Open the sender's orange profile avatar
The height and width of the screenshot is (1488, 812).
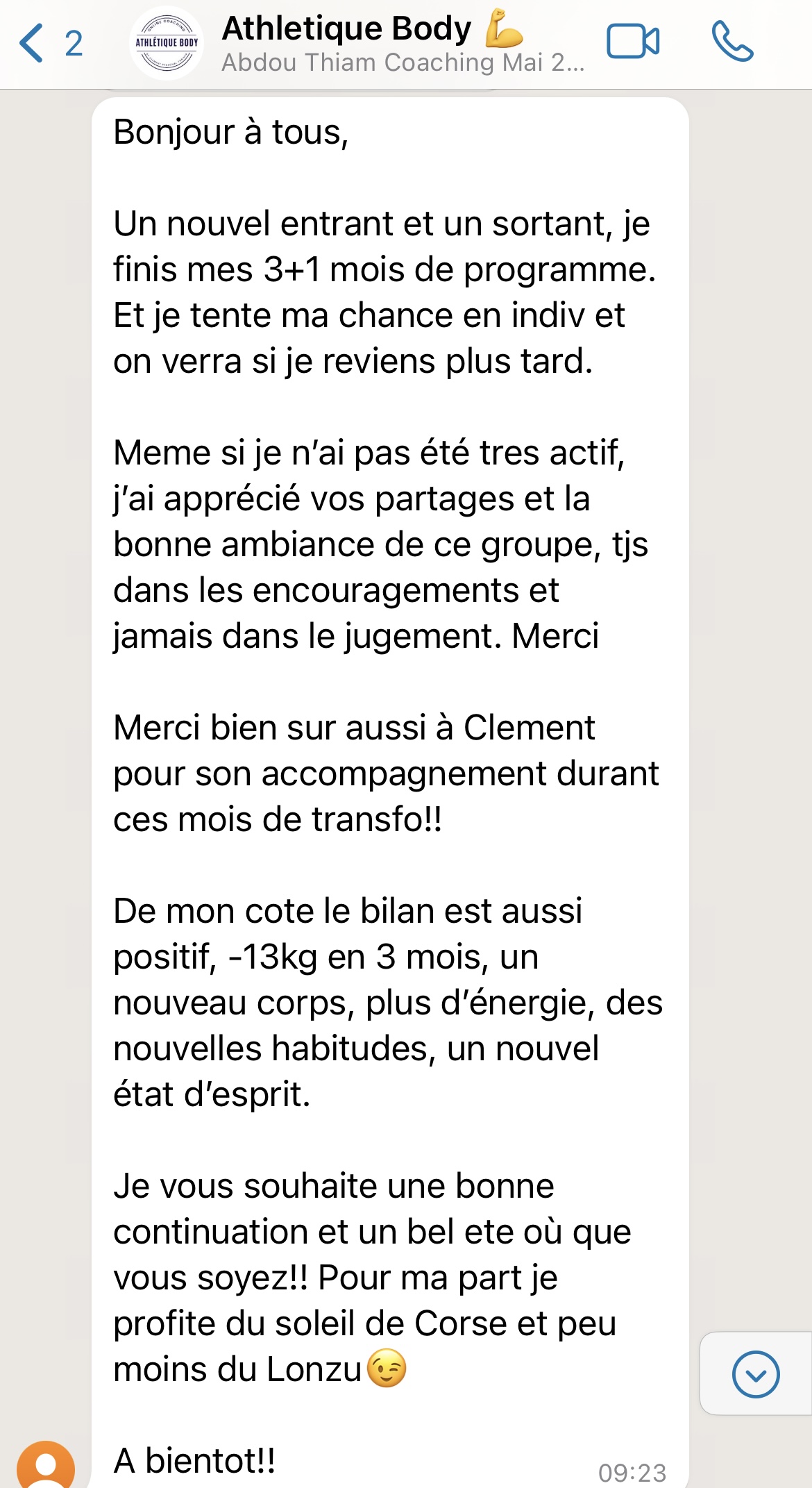46,1464
